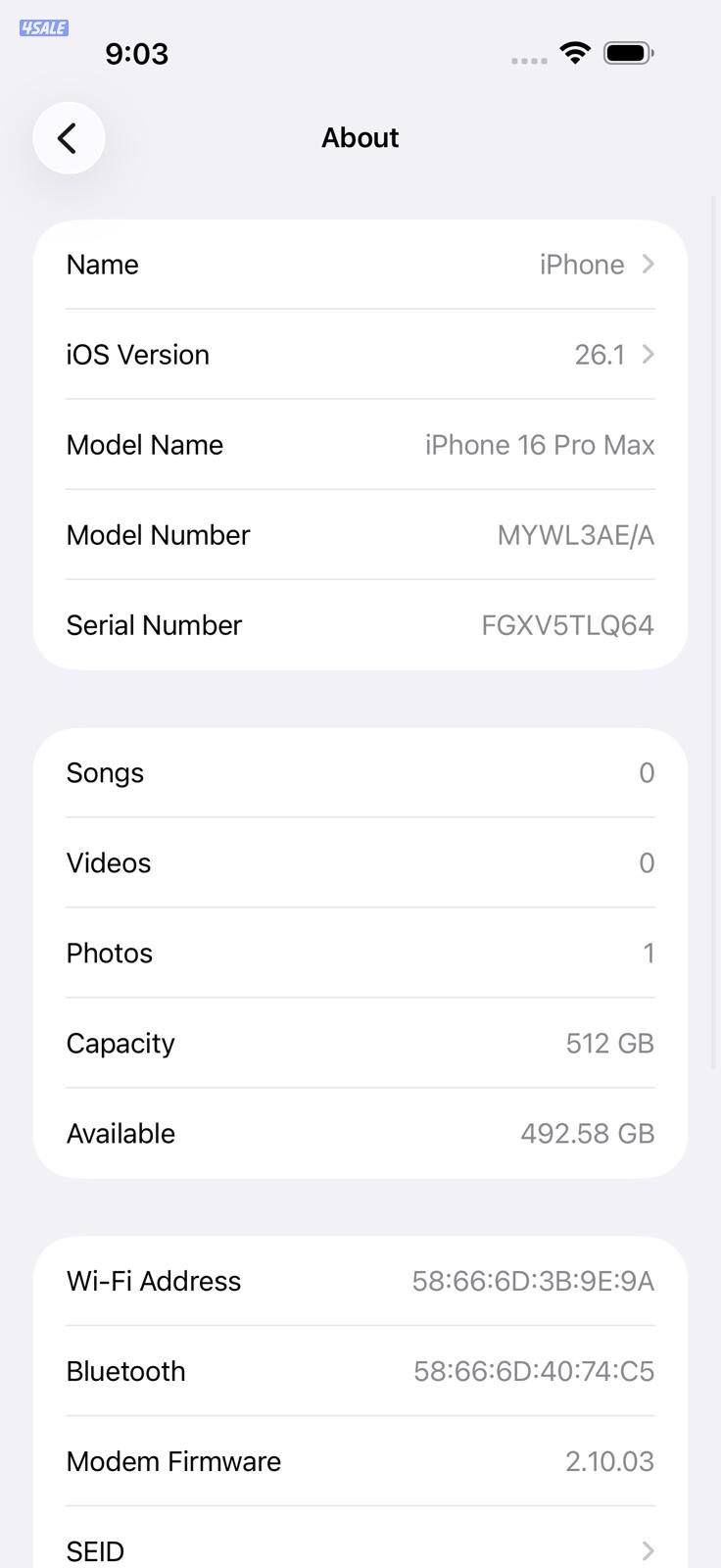
Task: Click the 4SALE watermark logo
Action: pos(43,27)
